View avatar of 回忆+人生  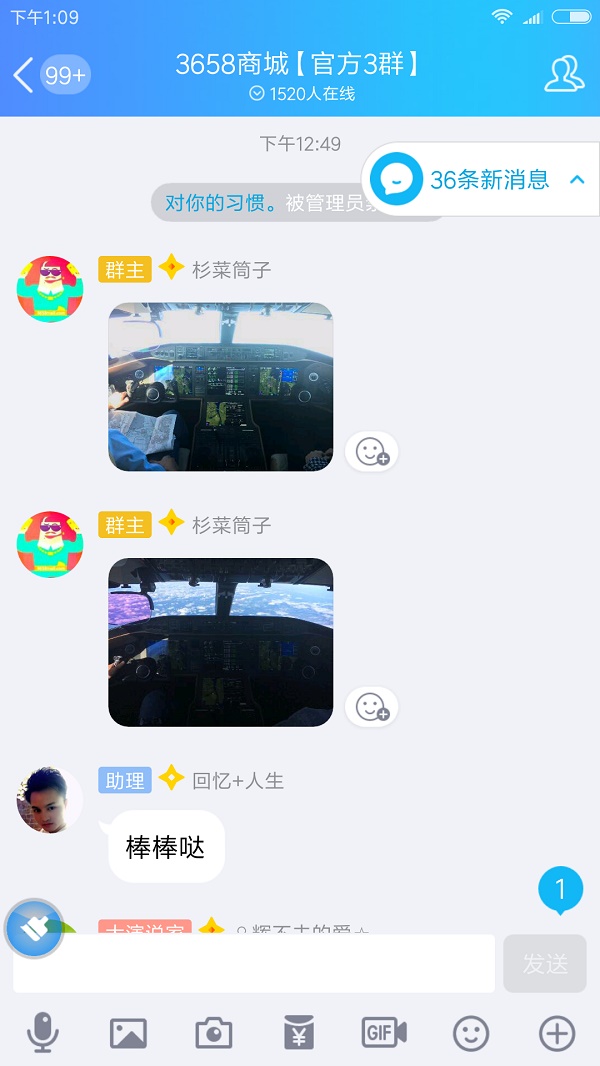(49, 800)
